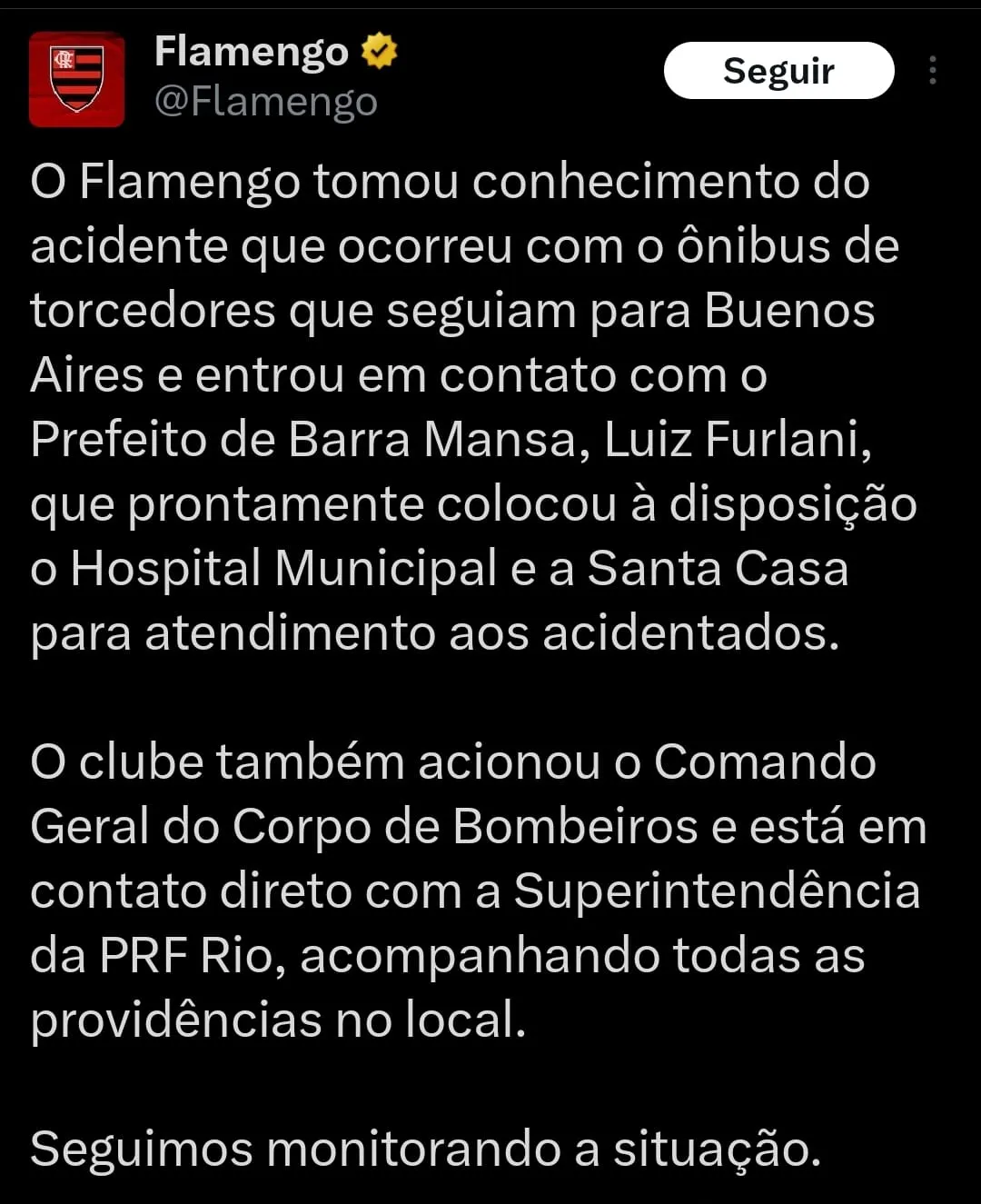View profile via the @Flamengo username

click(x=266, y=100)
